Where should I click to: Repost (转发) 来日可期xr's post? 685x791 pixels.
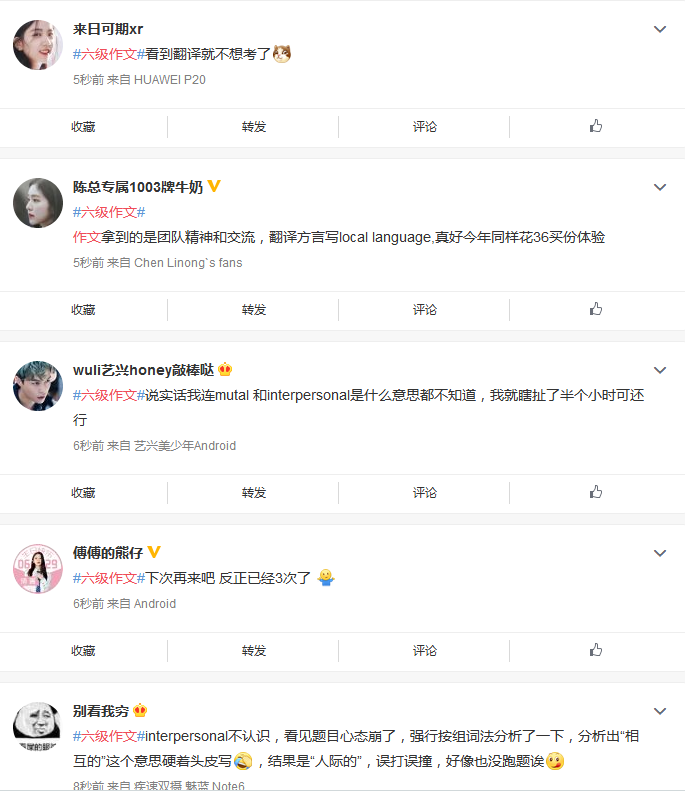(254, 127)
